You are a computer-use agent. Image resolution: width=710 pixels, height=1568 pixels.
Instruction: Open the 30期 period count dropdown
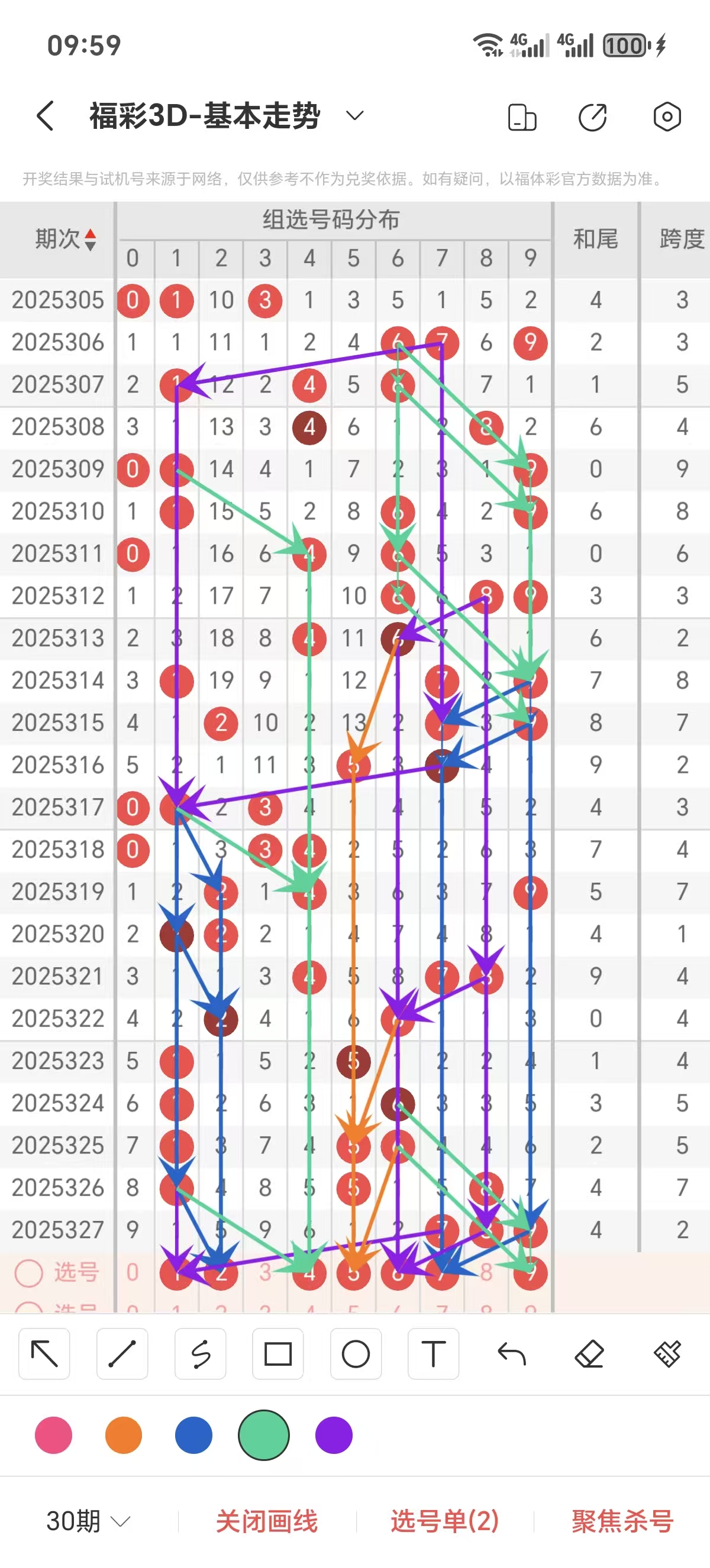tap(88, 1521)
